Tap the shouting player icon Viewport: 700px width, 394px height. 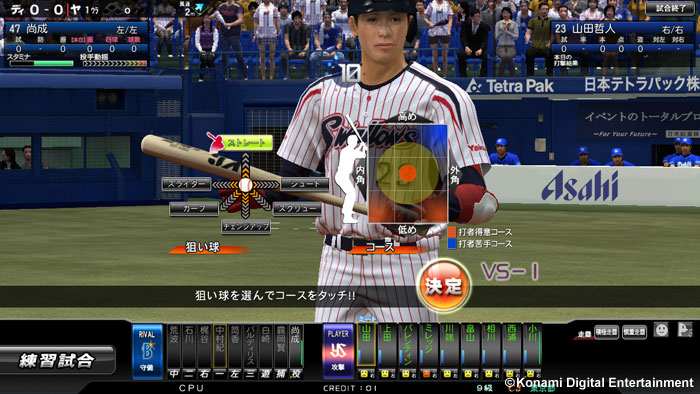pyautogui.click(x=684, y=330)
